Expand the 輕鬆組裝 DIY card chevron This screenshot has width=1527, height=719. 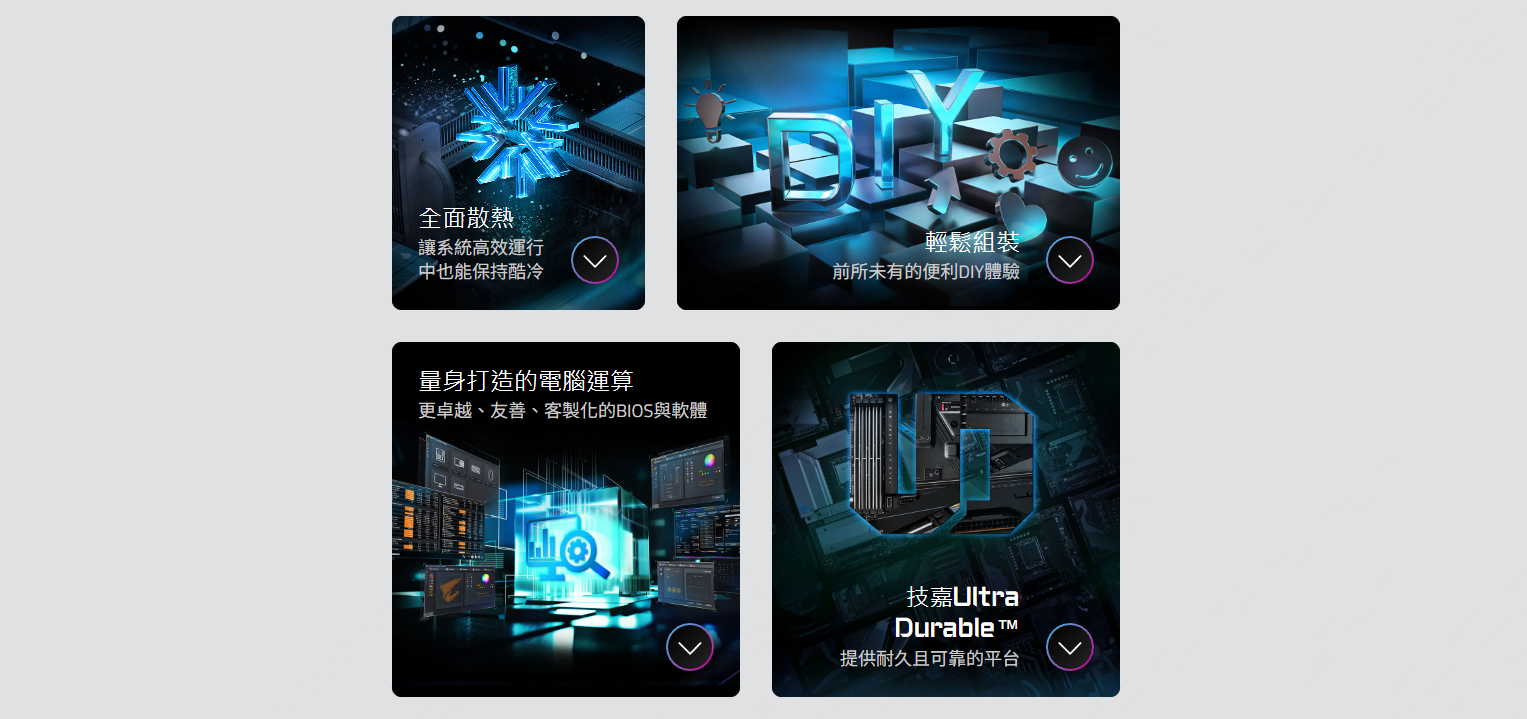pos(1069,261)
